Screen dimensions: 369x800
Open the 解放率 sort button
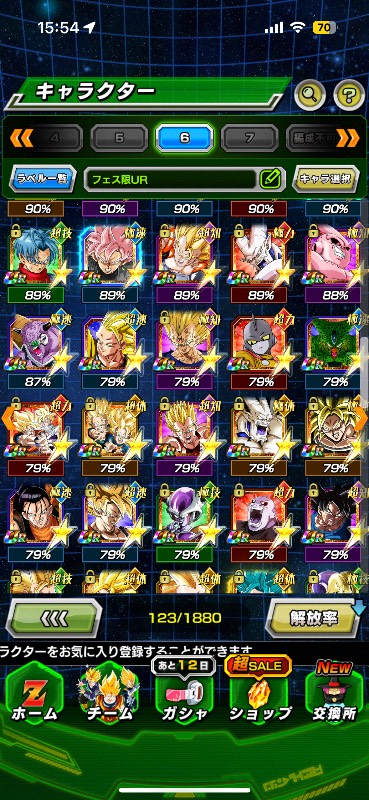coord(315,618)
